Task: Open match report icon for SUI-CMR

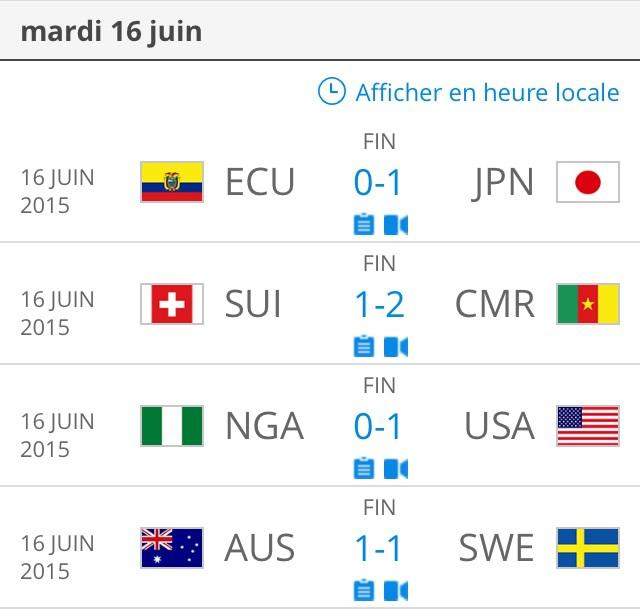Action: 364,347
